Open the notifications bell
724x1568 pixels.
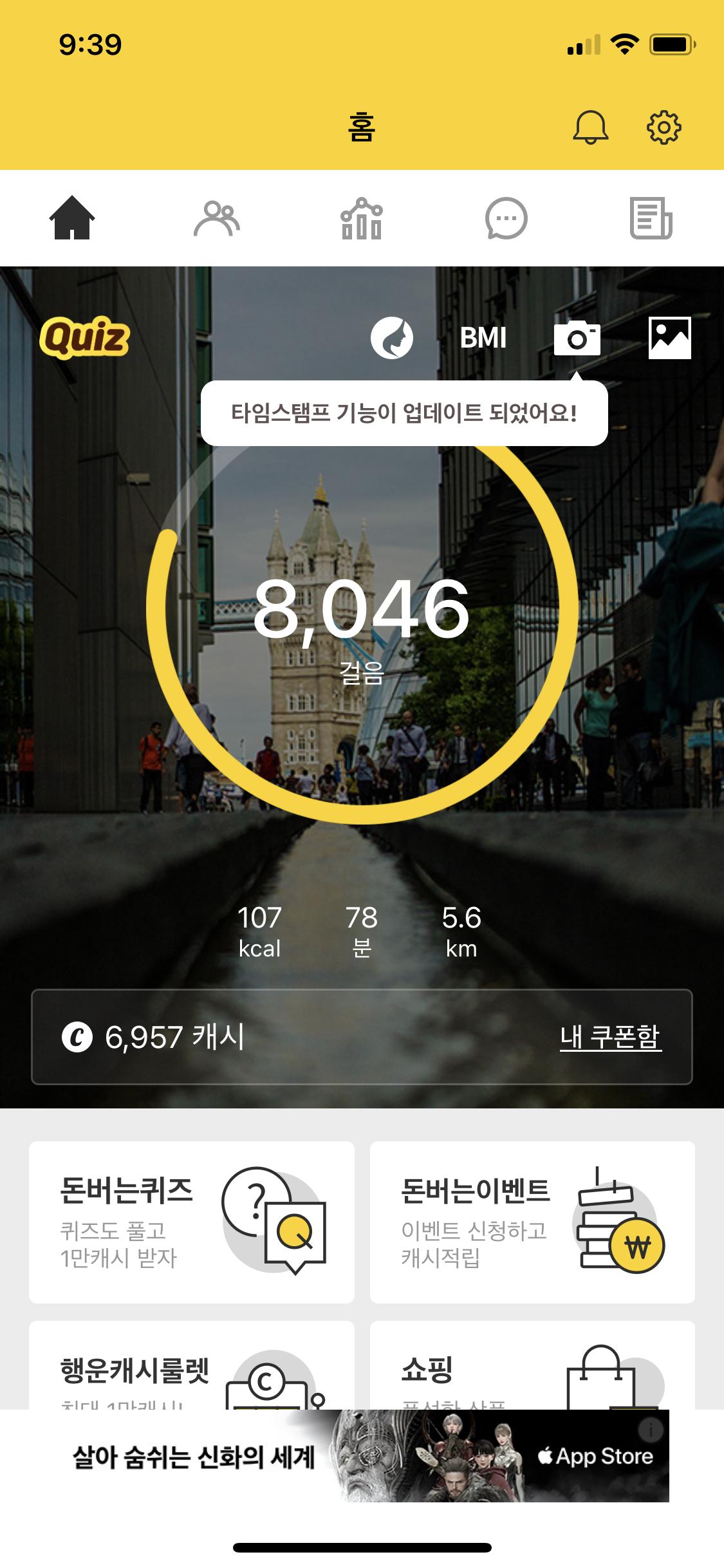tap(590, 127)
